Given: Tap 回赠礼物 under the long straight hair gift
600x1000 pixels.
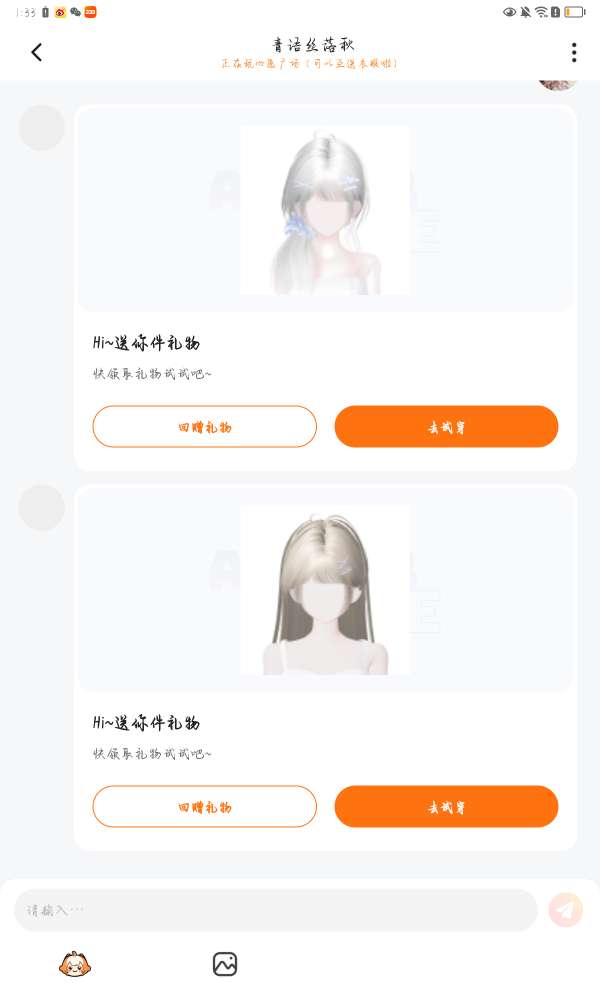Looking at the screenshot, I should pos(205,807).
